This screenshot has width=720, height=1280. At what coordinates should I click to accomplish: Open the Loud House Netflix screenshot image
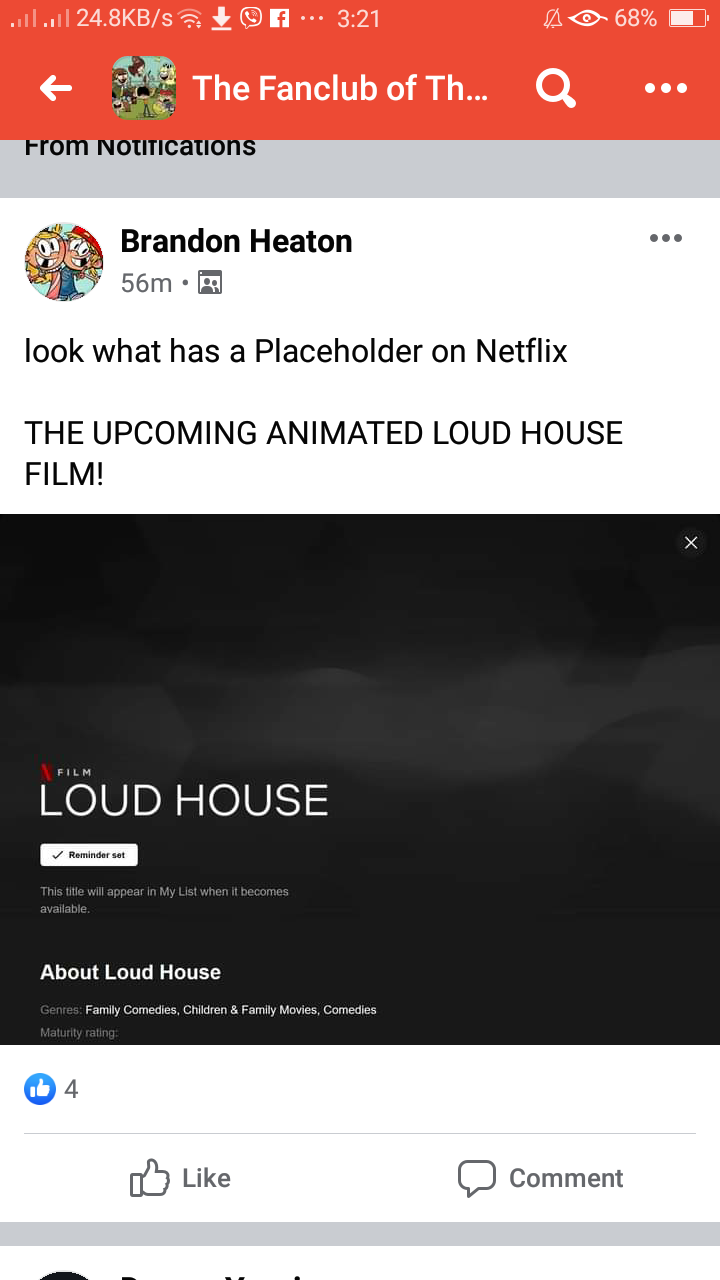coord(360,779)
